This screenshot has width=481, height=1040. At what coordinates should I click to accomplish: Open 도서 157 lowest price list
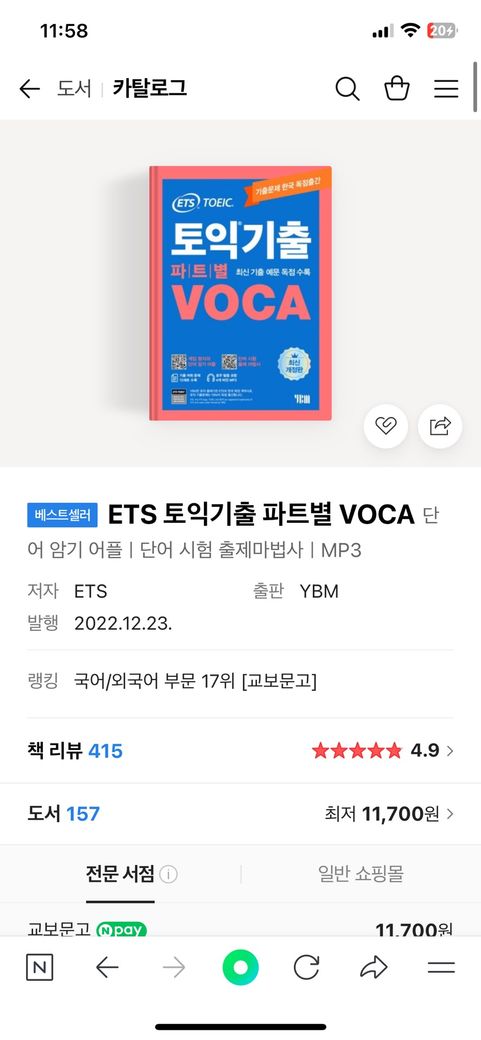[x=240, y=814]
